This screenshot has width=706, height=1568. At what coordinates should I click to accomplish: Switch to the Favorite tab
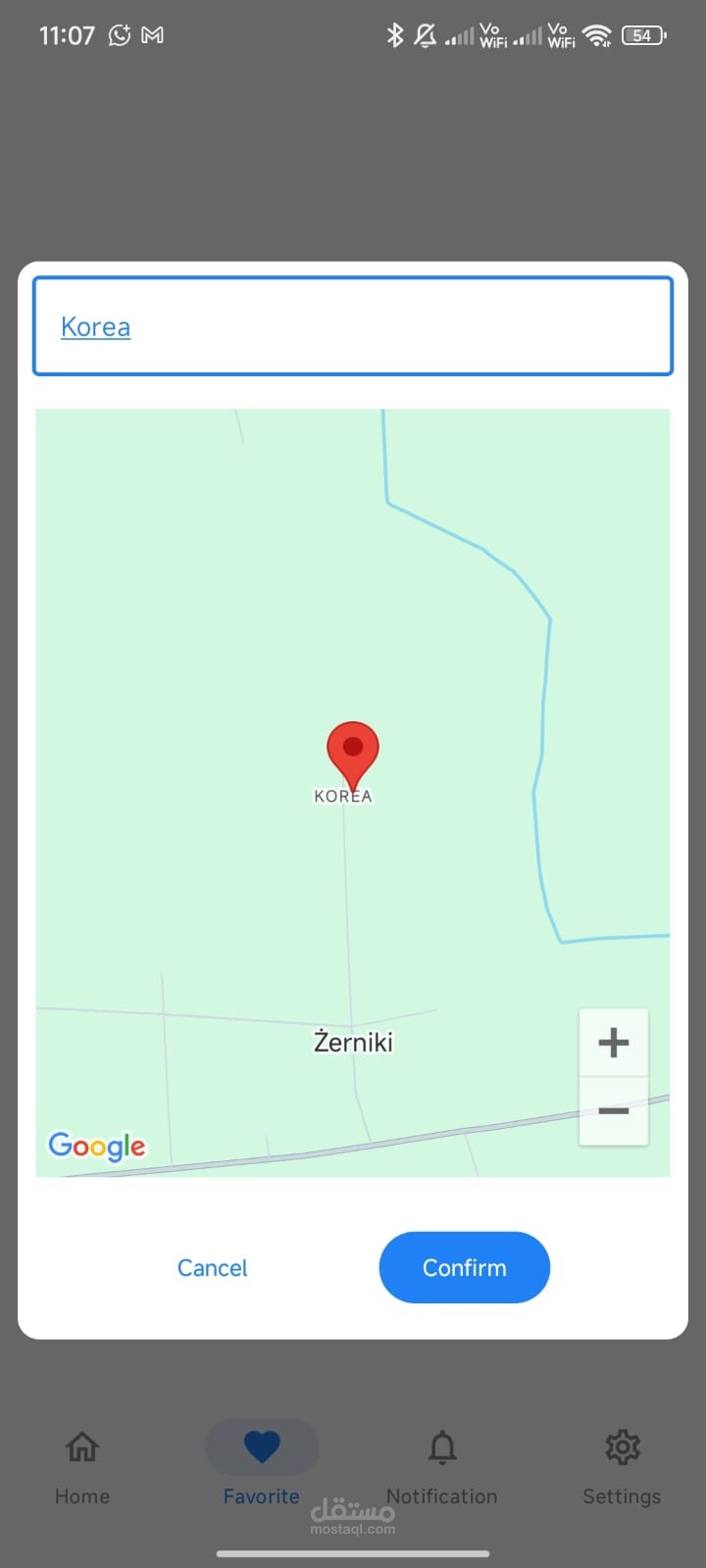261,1465
